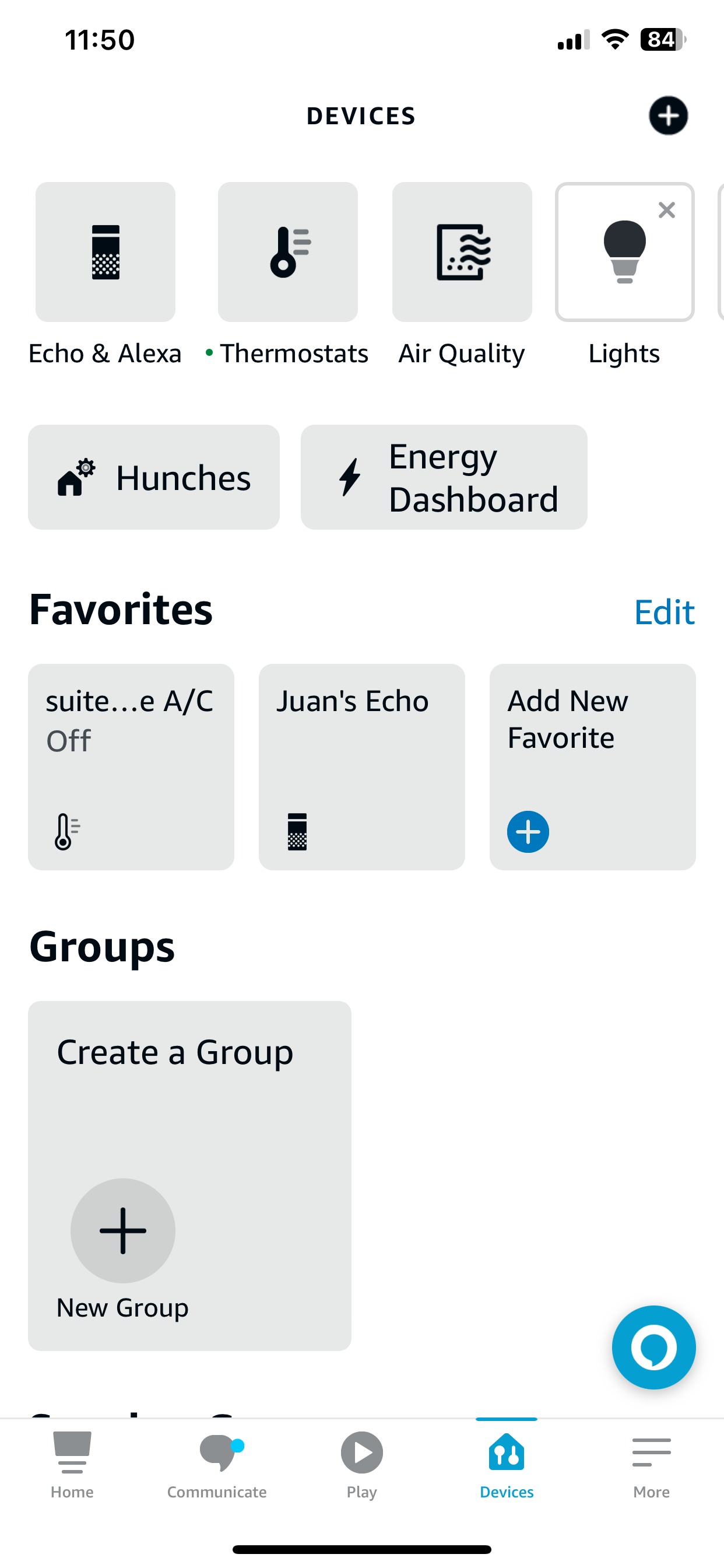This screenshot has height=1568, width=724.
Task: Edit the Favorites list
Action: pyautogui.click(x=664, y=612)
